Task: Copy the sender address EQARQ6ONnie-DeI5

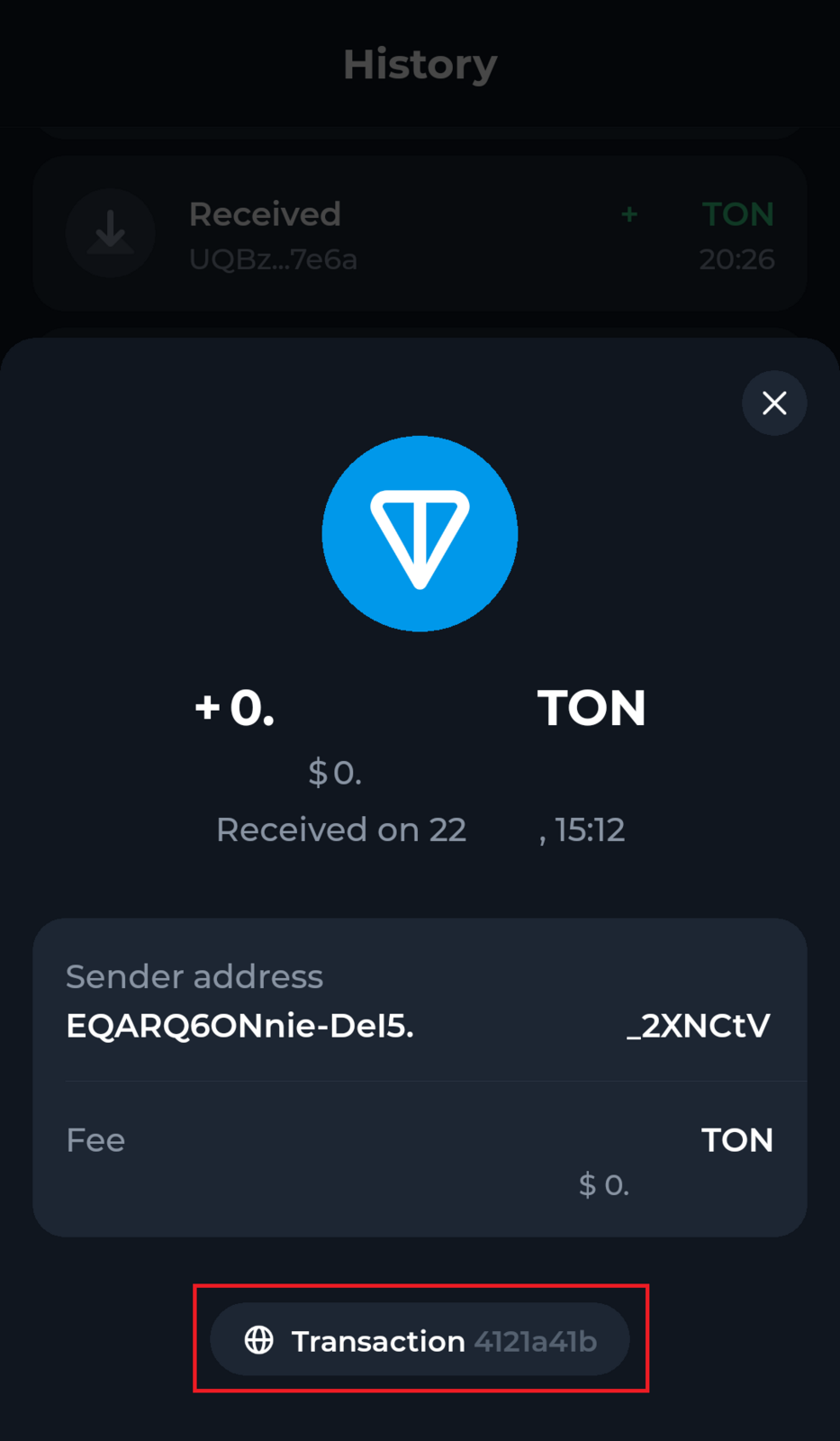Action: pyautogui.click(x=419, y=1025)
